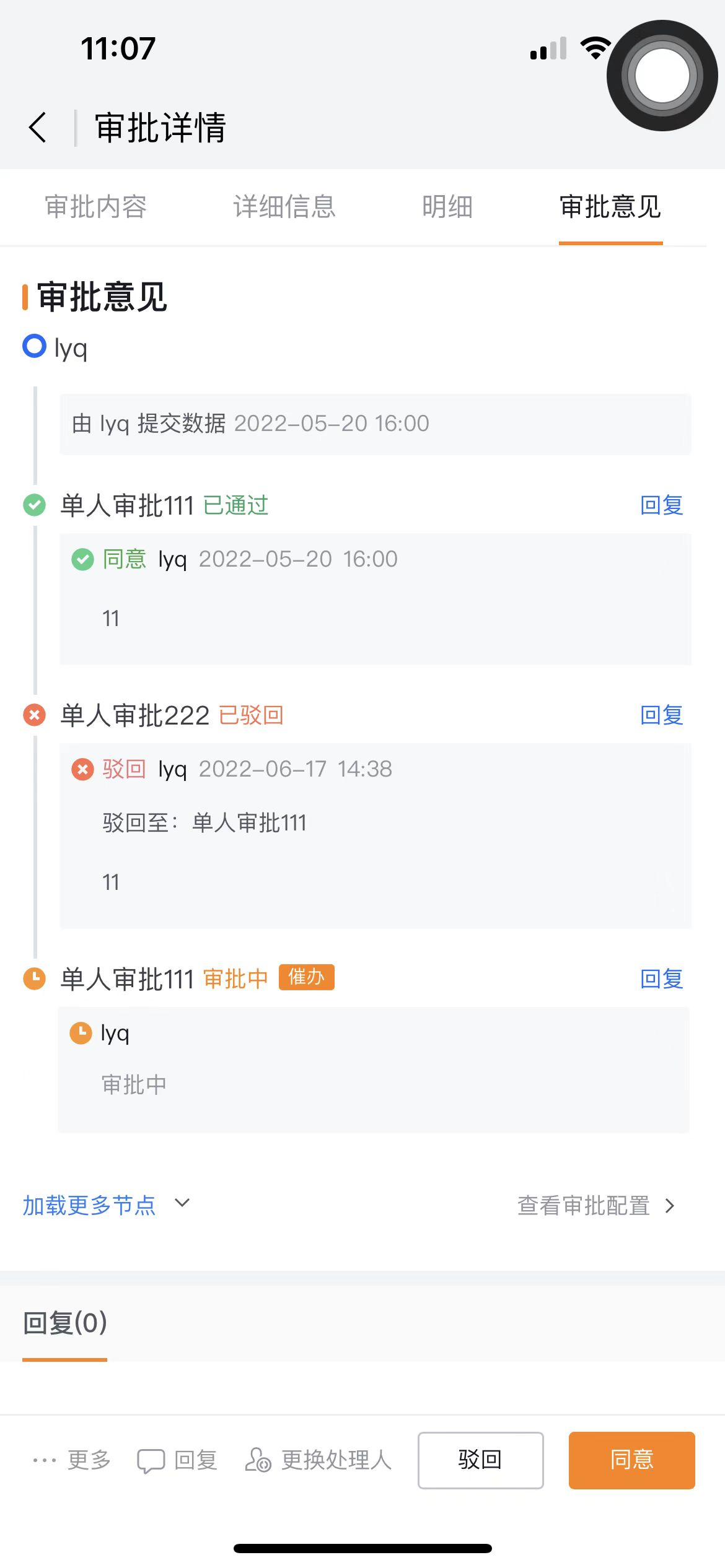
Task: Select the 回复(0) tab
Action: pyautogui.click(x=65, y=1323)
